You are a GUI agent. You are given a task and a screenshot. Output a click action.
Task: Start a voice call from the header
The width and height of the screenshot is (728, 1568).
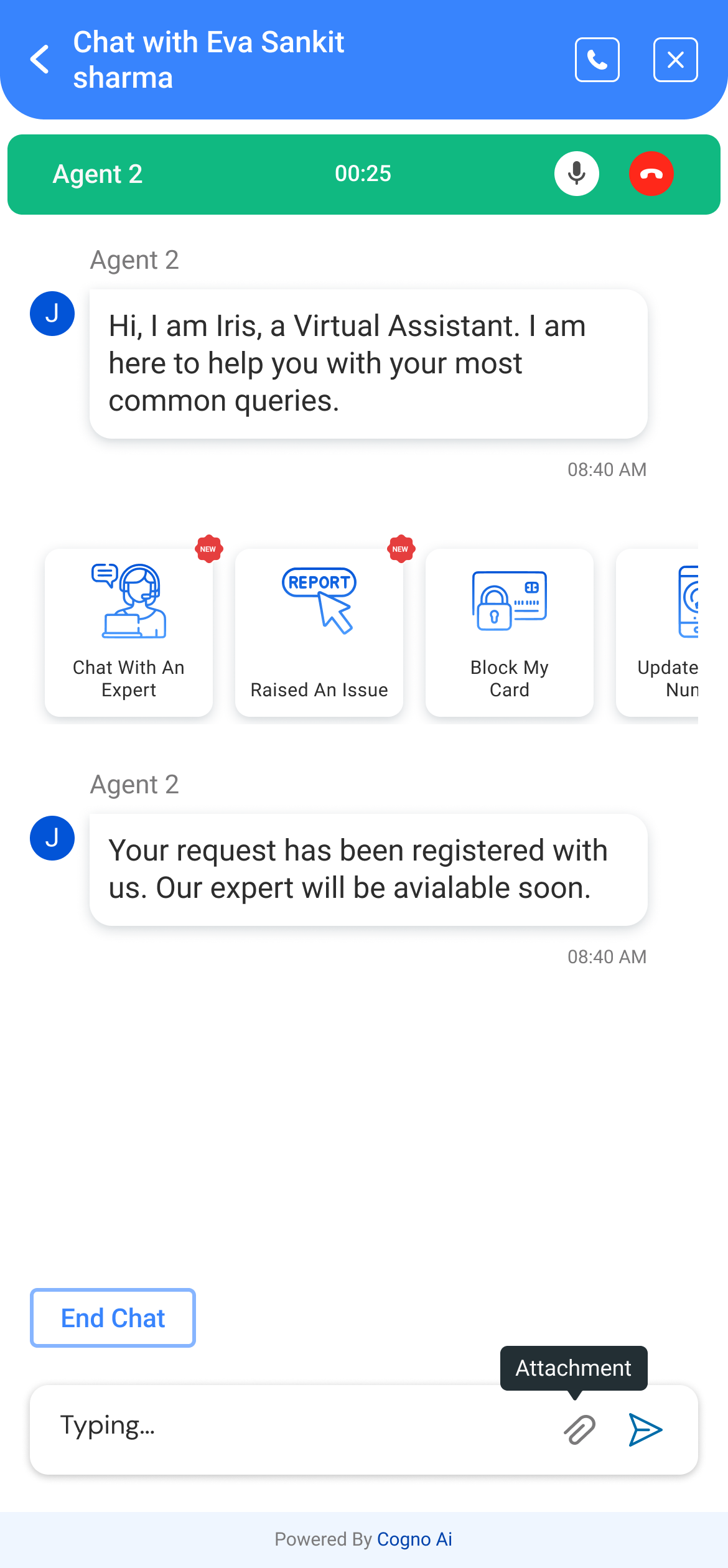point(597,60)
